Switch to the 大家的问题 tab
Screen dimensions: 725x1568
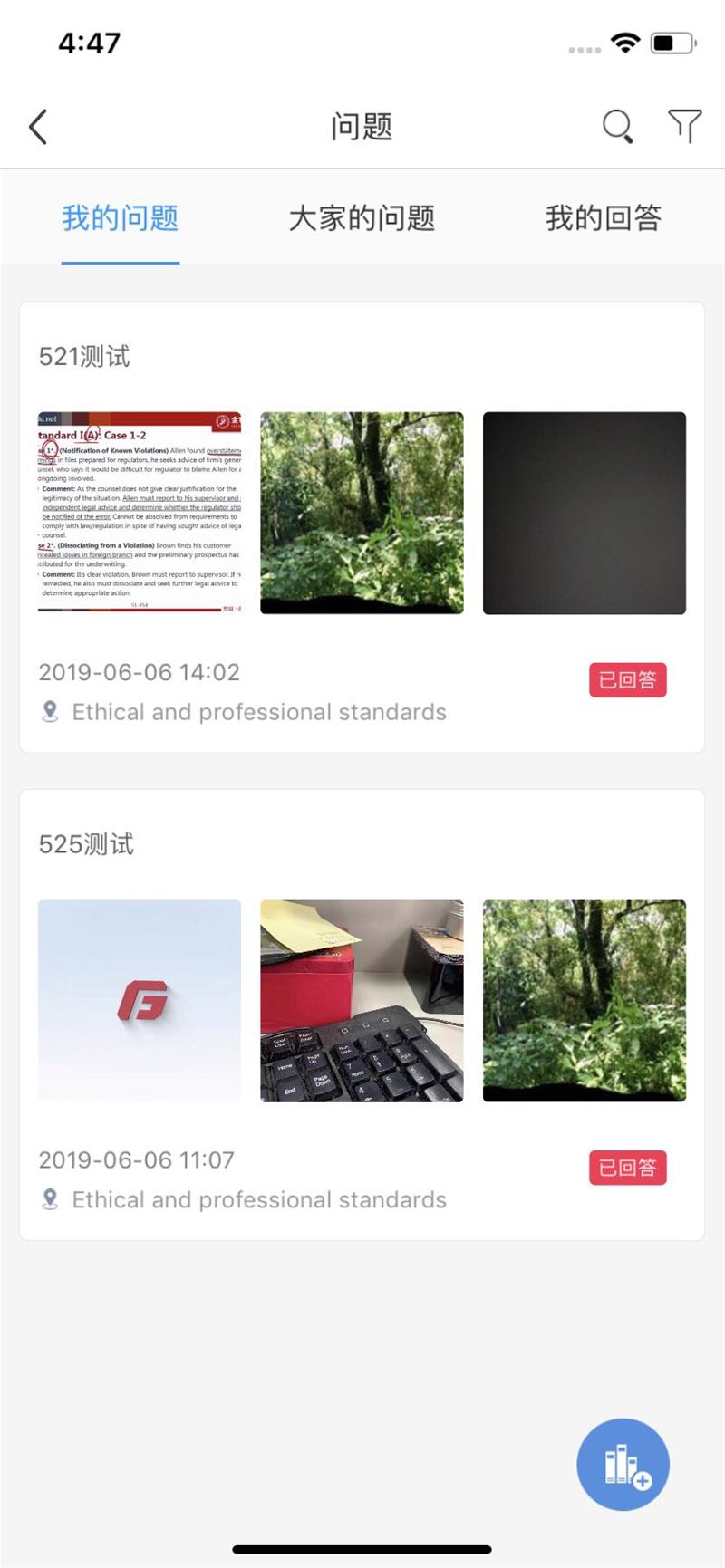[362, 218]
